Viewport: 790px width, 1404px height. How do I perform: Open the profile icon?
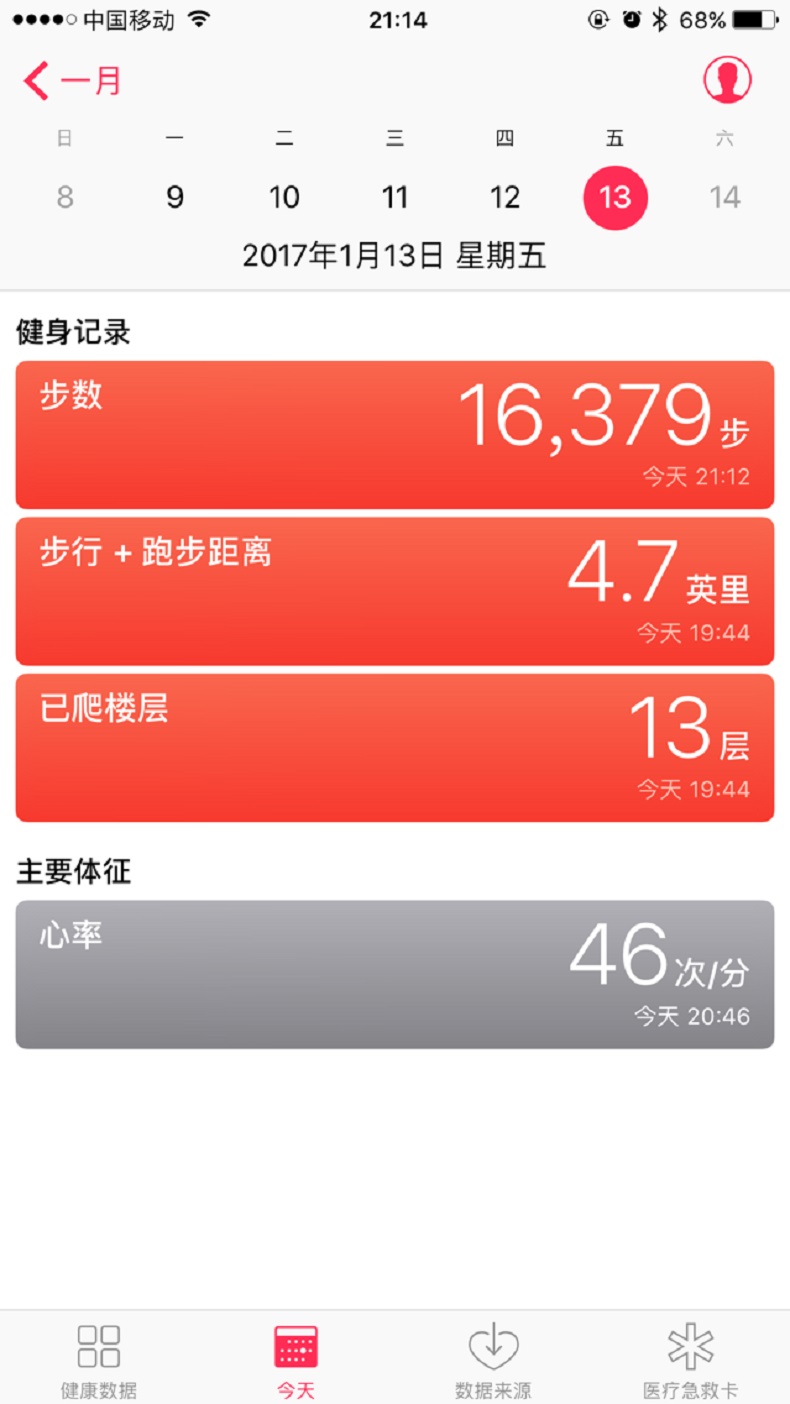[727, 80]
